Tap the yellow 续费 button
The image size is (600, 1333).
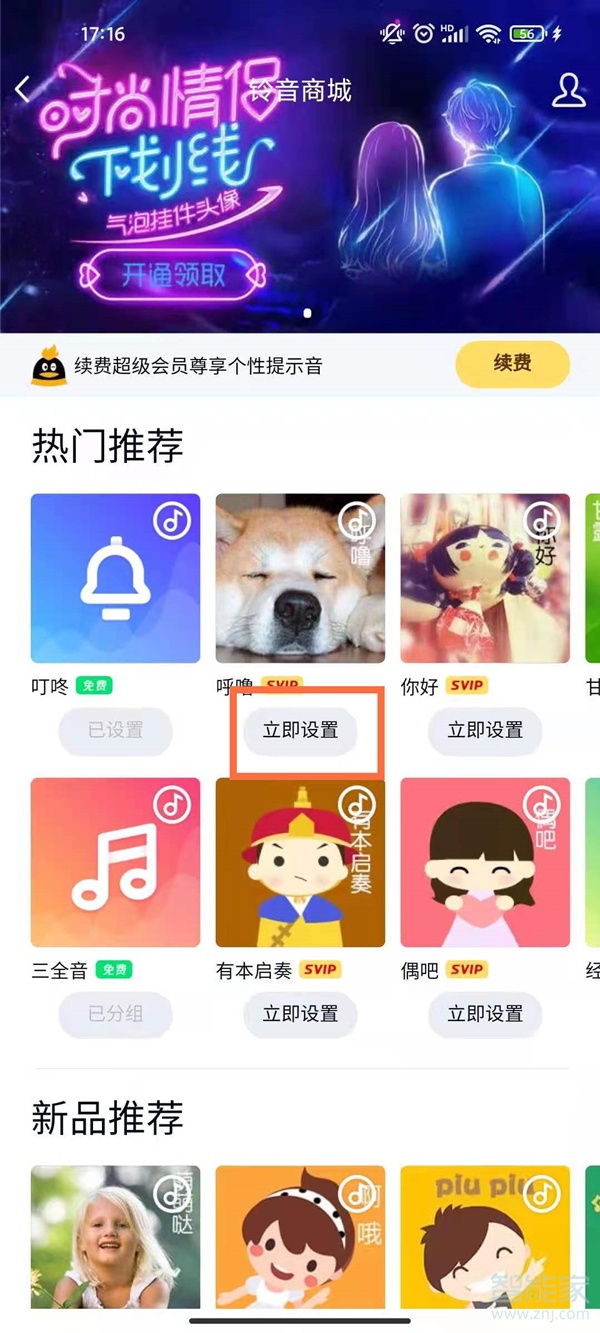[512, 364]
